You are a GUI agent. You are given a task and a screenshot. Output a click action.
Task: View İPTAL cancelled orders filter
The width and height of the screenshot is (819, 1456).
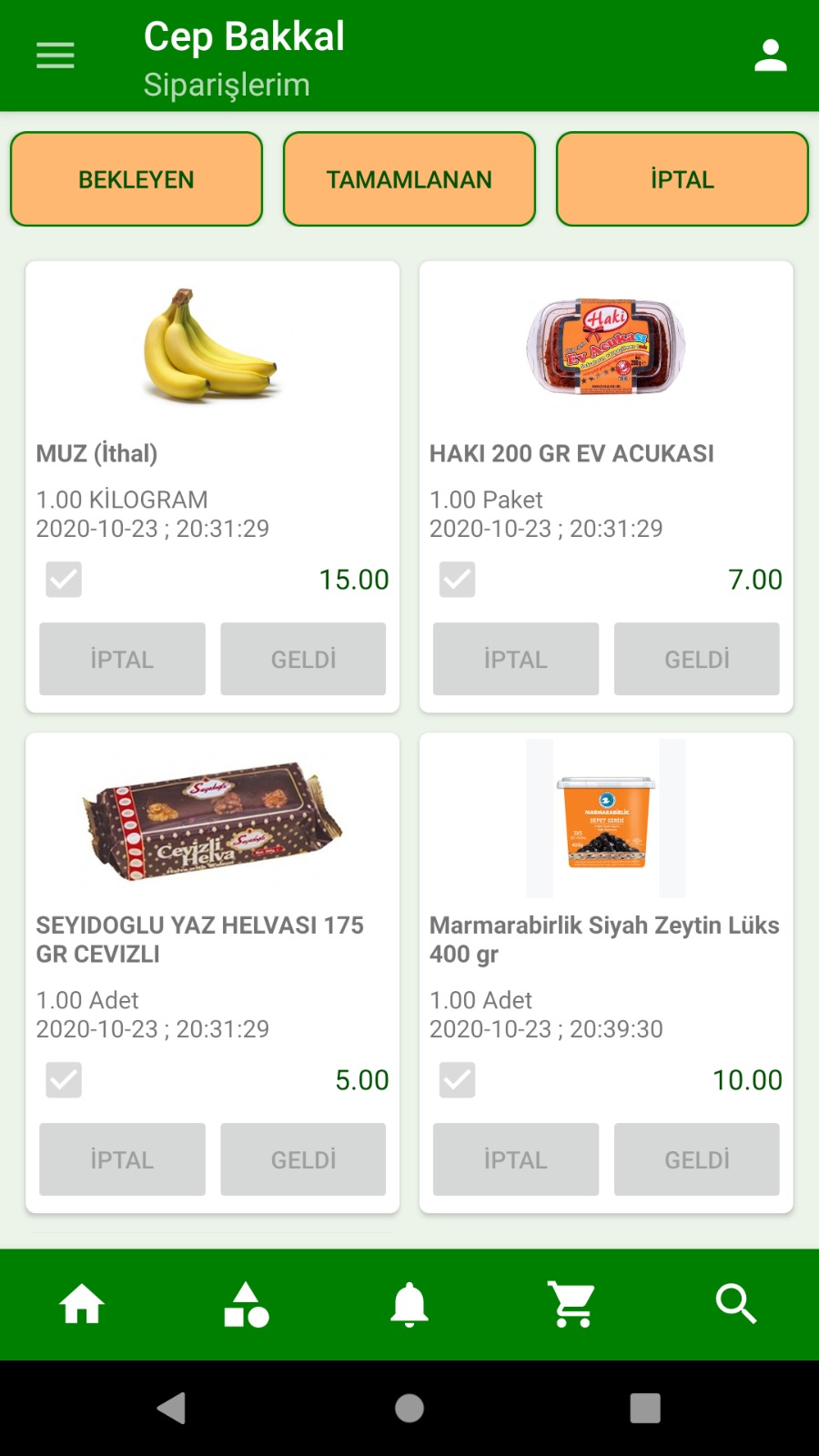[x=682, y=179]
